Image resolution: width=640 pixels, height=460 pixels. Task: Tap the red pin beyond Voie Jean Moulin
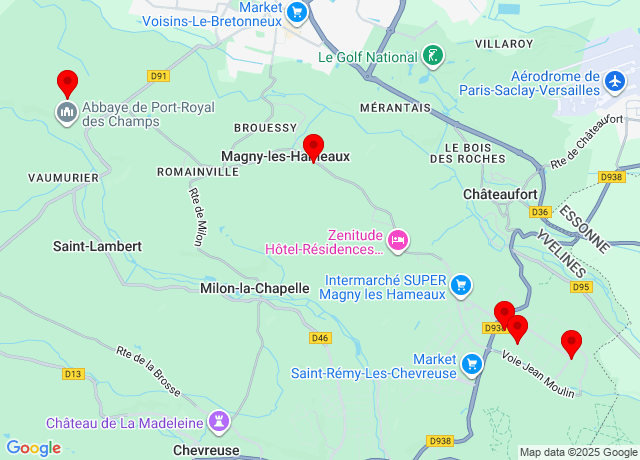click(x=571, y=343)
